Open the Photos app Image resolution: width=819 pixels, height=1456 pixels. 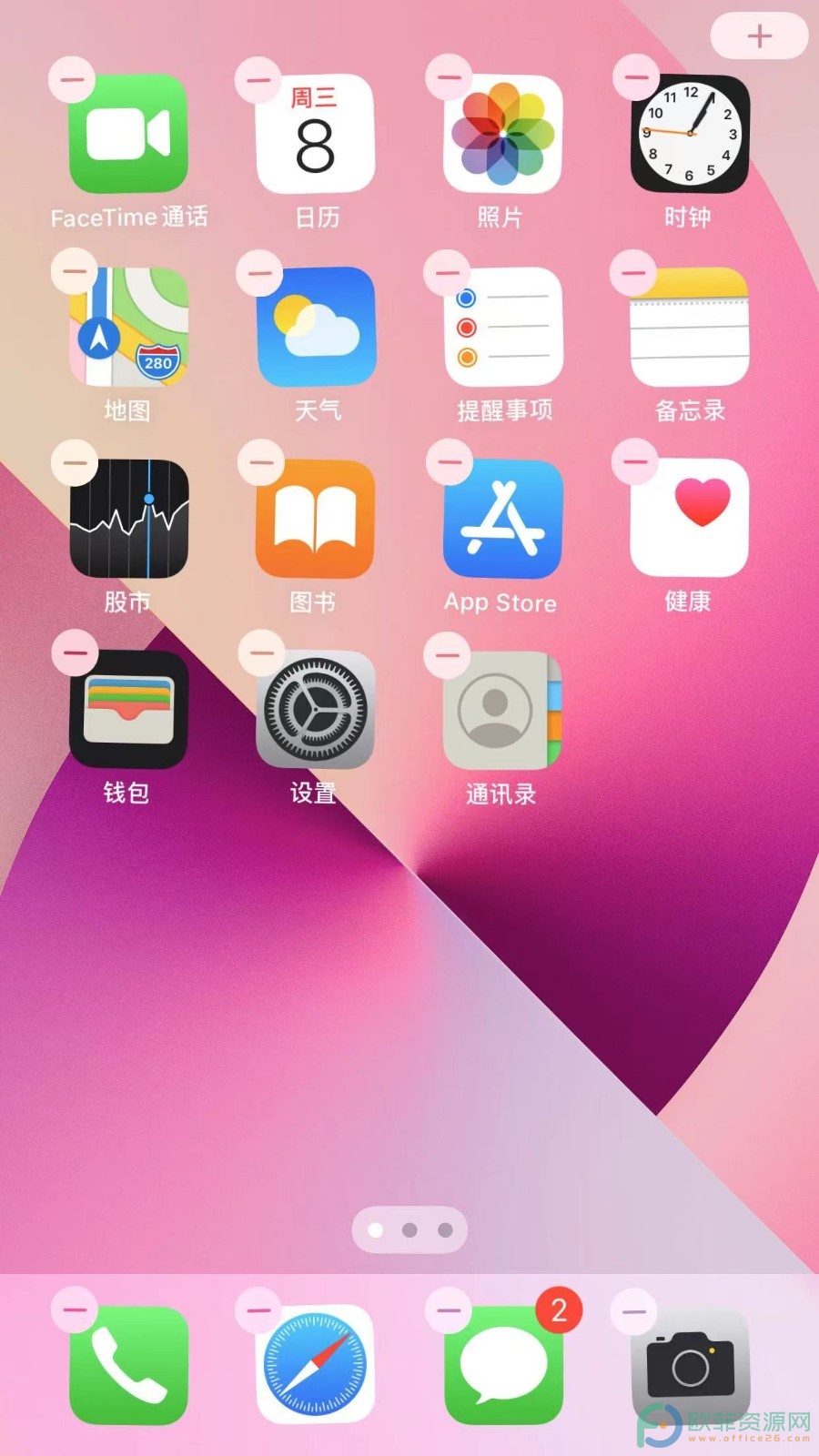pyautogui.click(x=502, y=133)
